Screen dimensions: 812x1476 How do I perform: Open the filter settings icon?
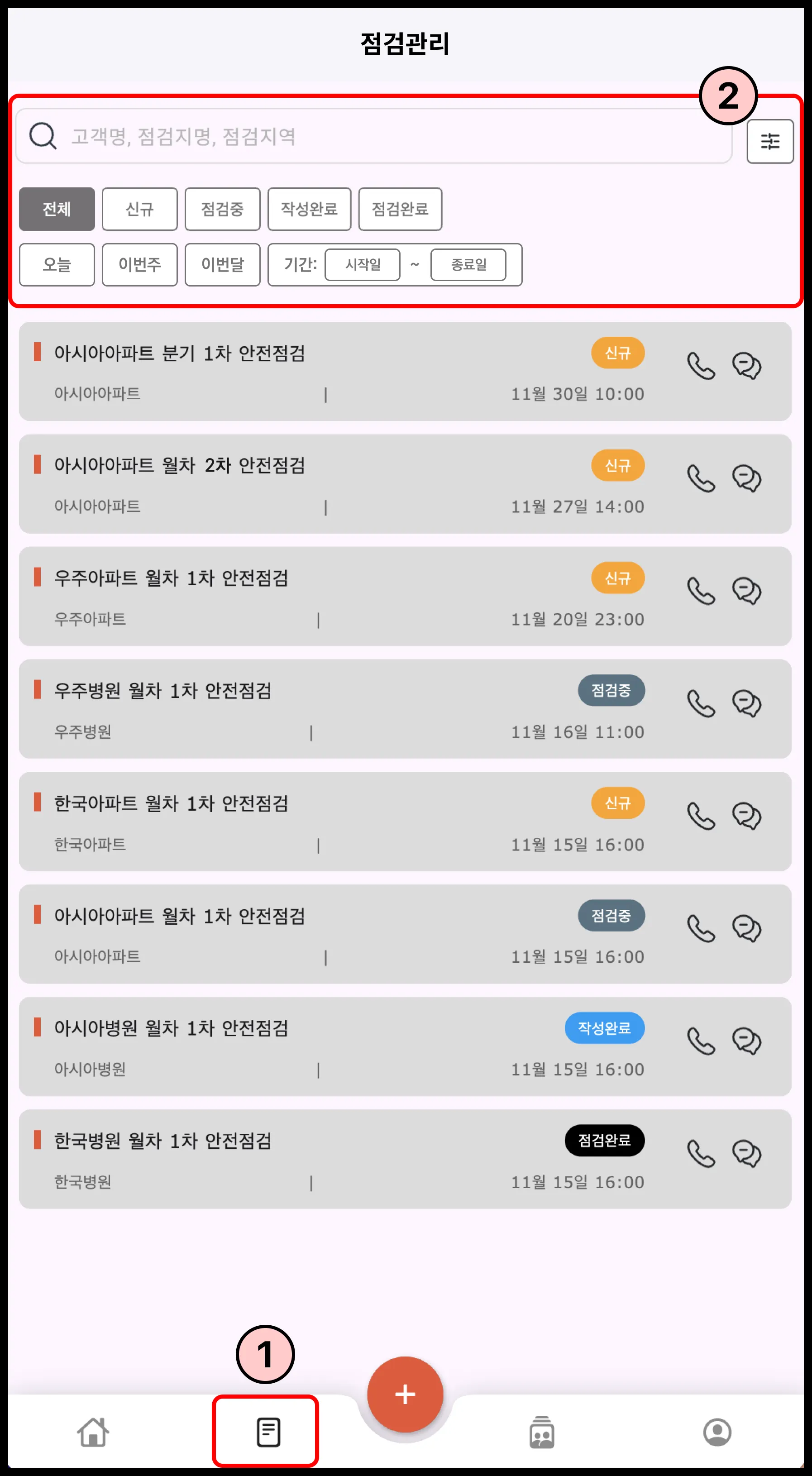pos(769,141)
